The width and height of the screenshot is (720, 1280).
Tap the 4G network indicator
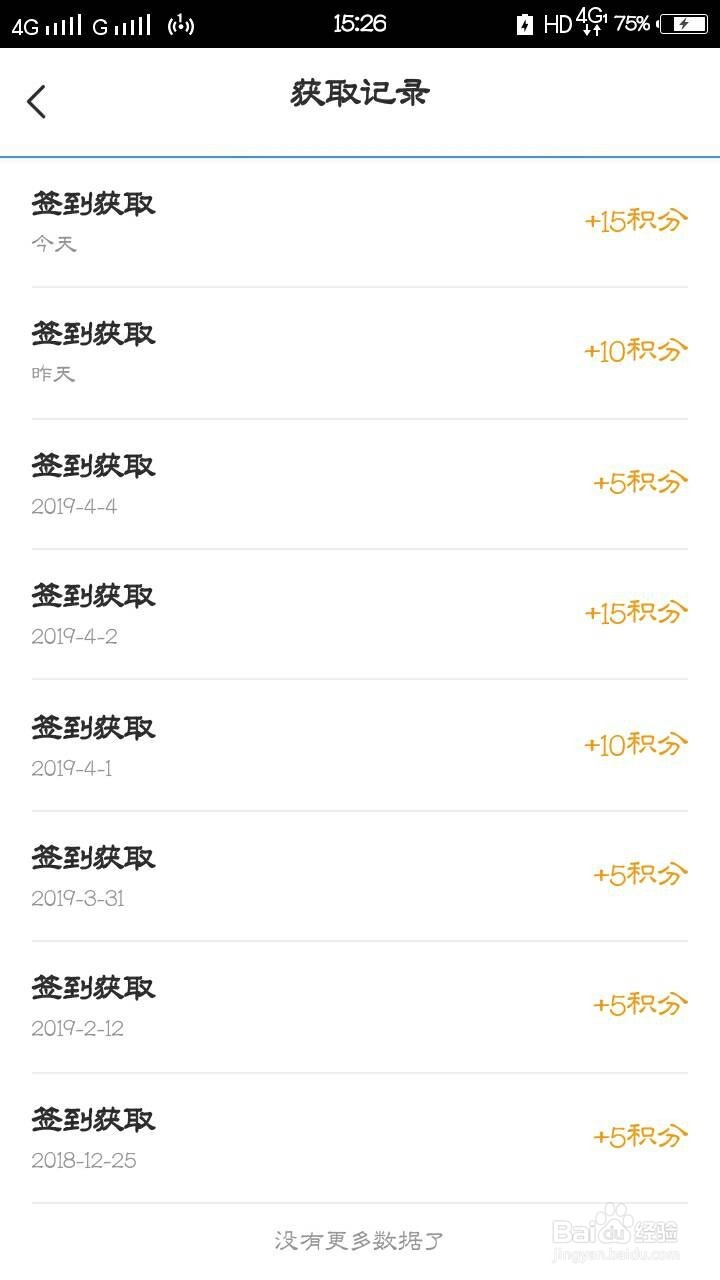coord(25,23)
